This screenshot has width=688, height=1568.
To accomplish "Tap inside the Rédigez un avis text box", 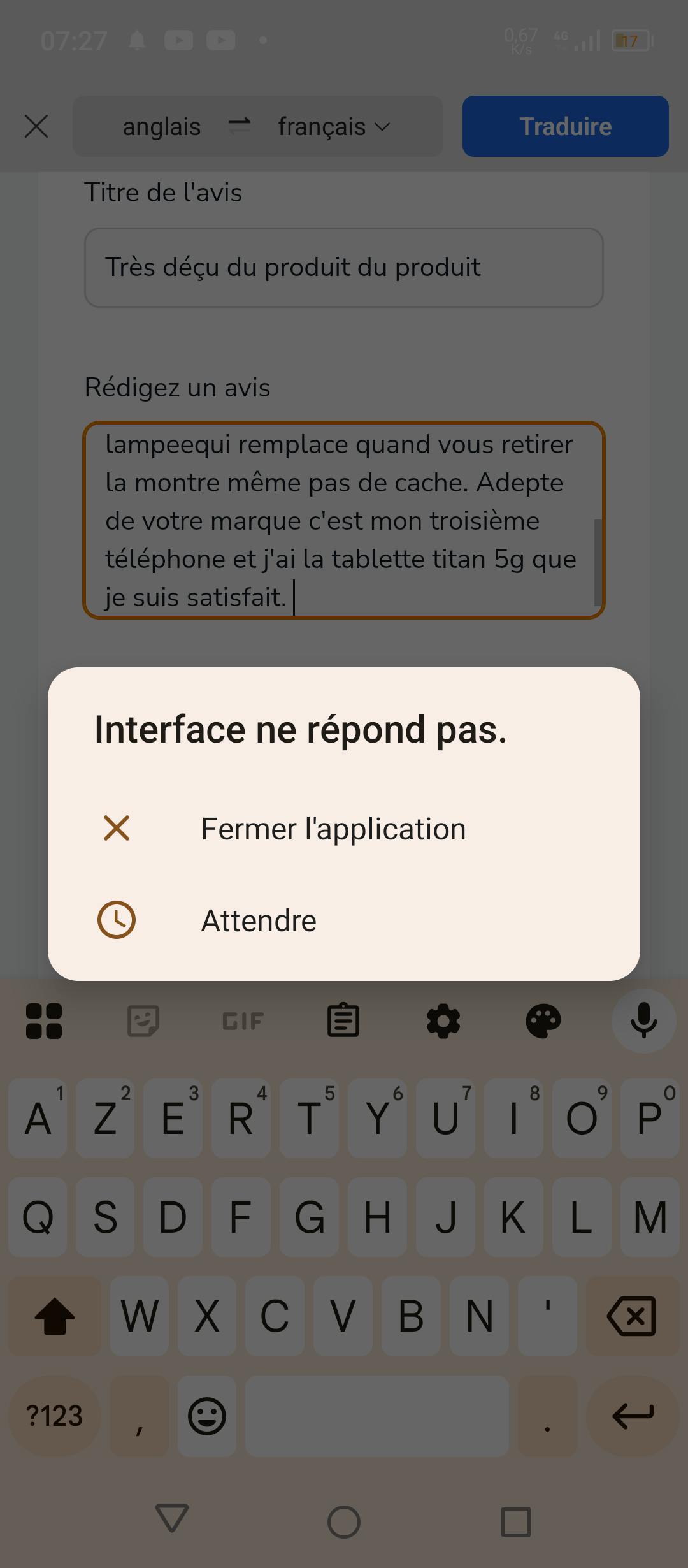I will click(344, 520).
